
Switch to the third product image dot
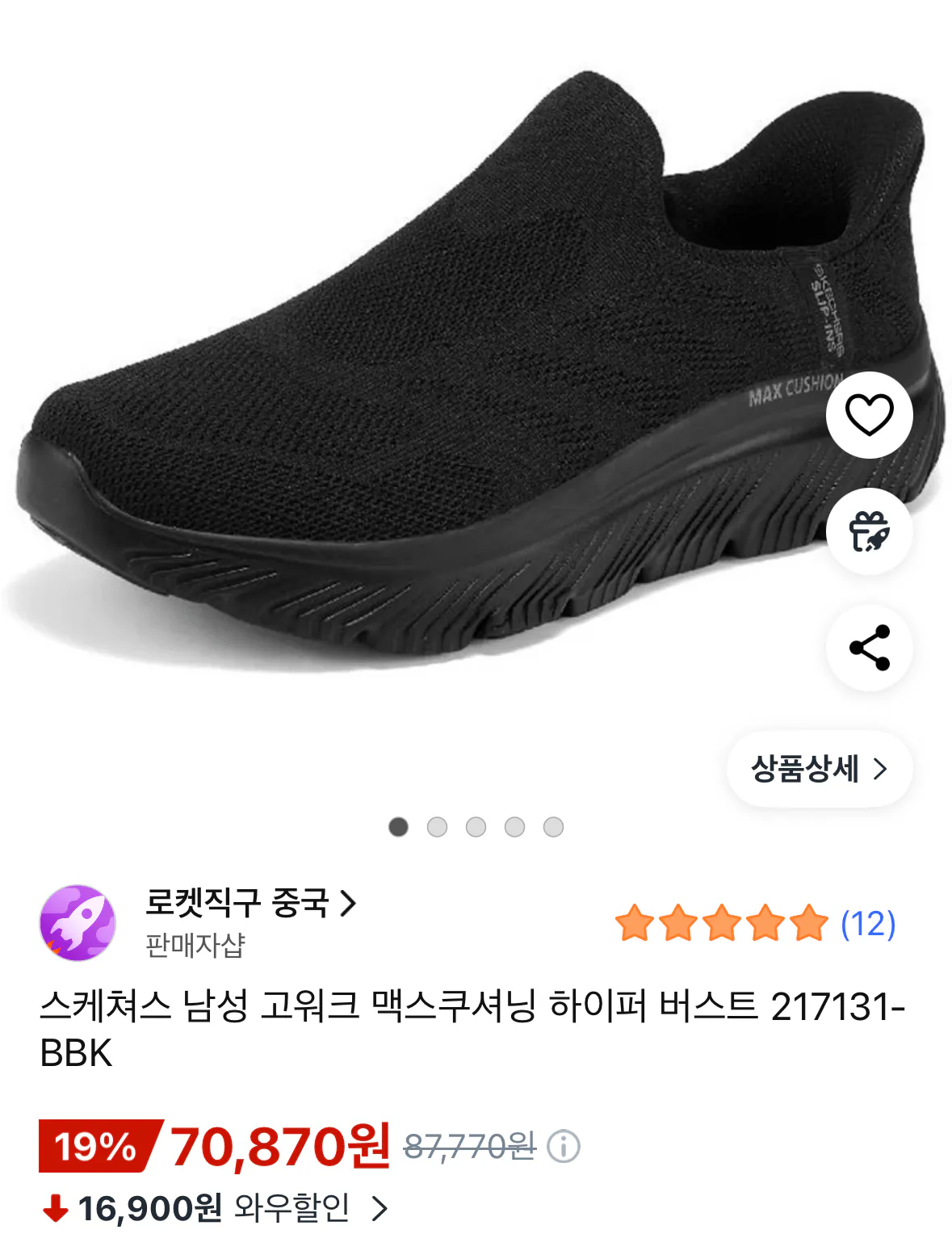pos(476,826)
